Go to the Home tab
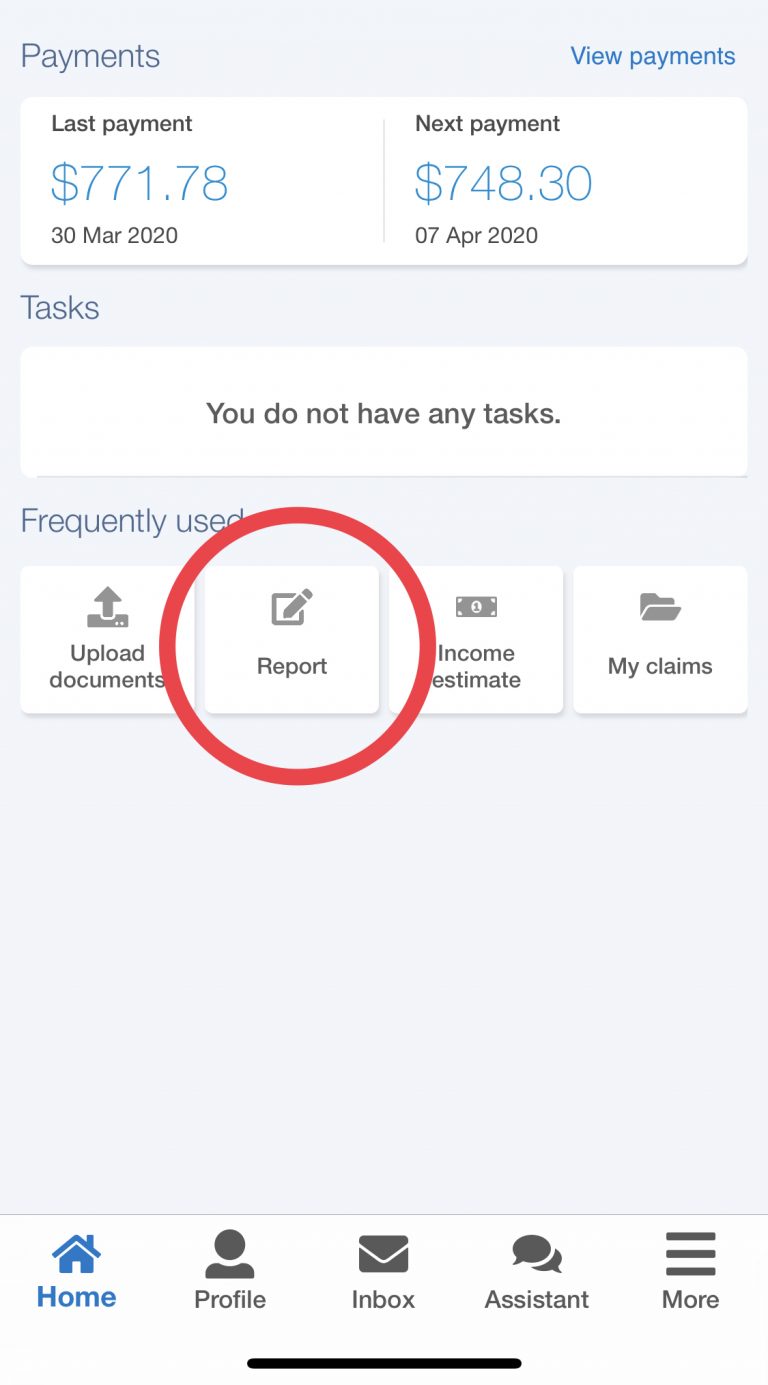 (77, 1272)
